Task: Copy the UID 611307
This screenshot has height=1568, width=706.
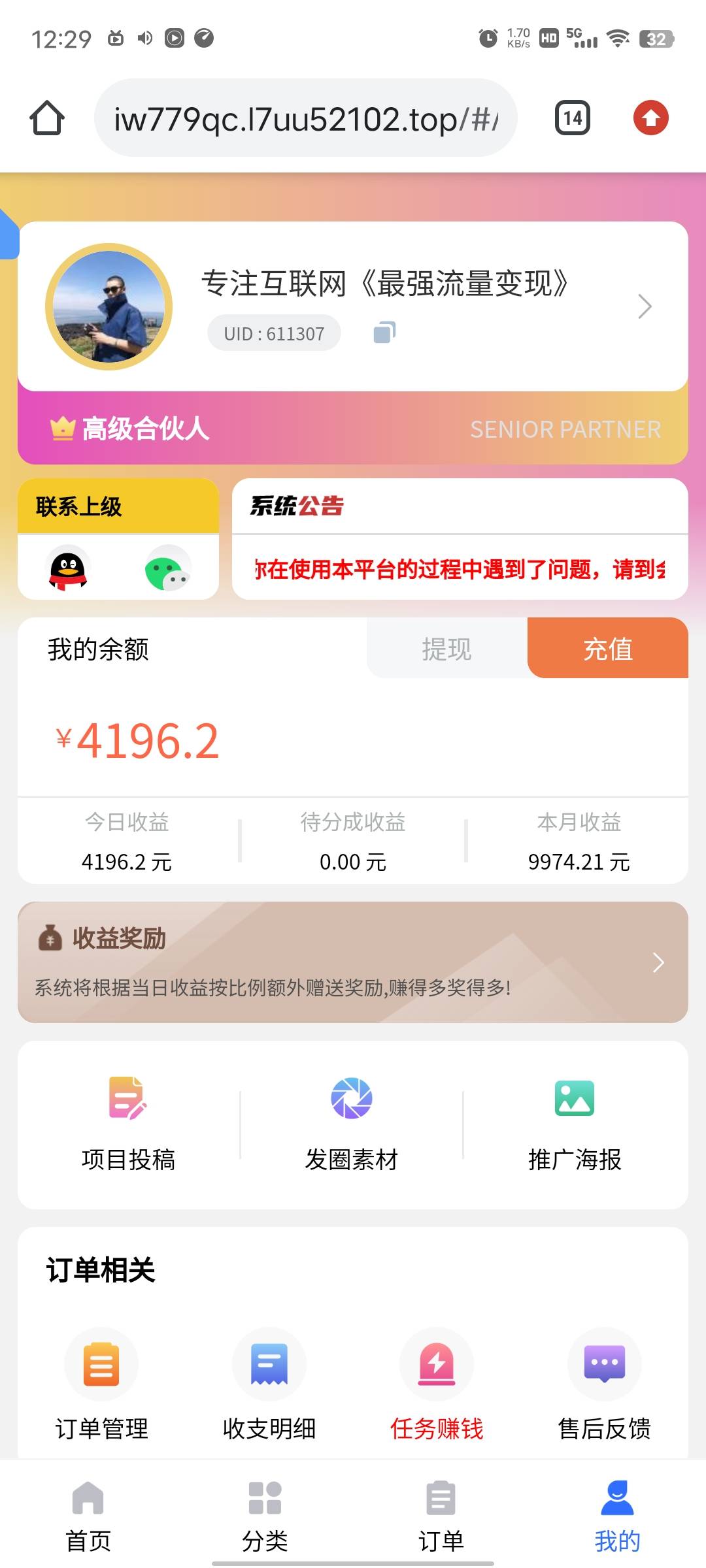Action: point(384,333)
